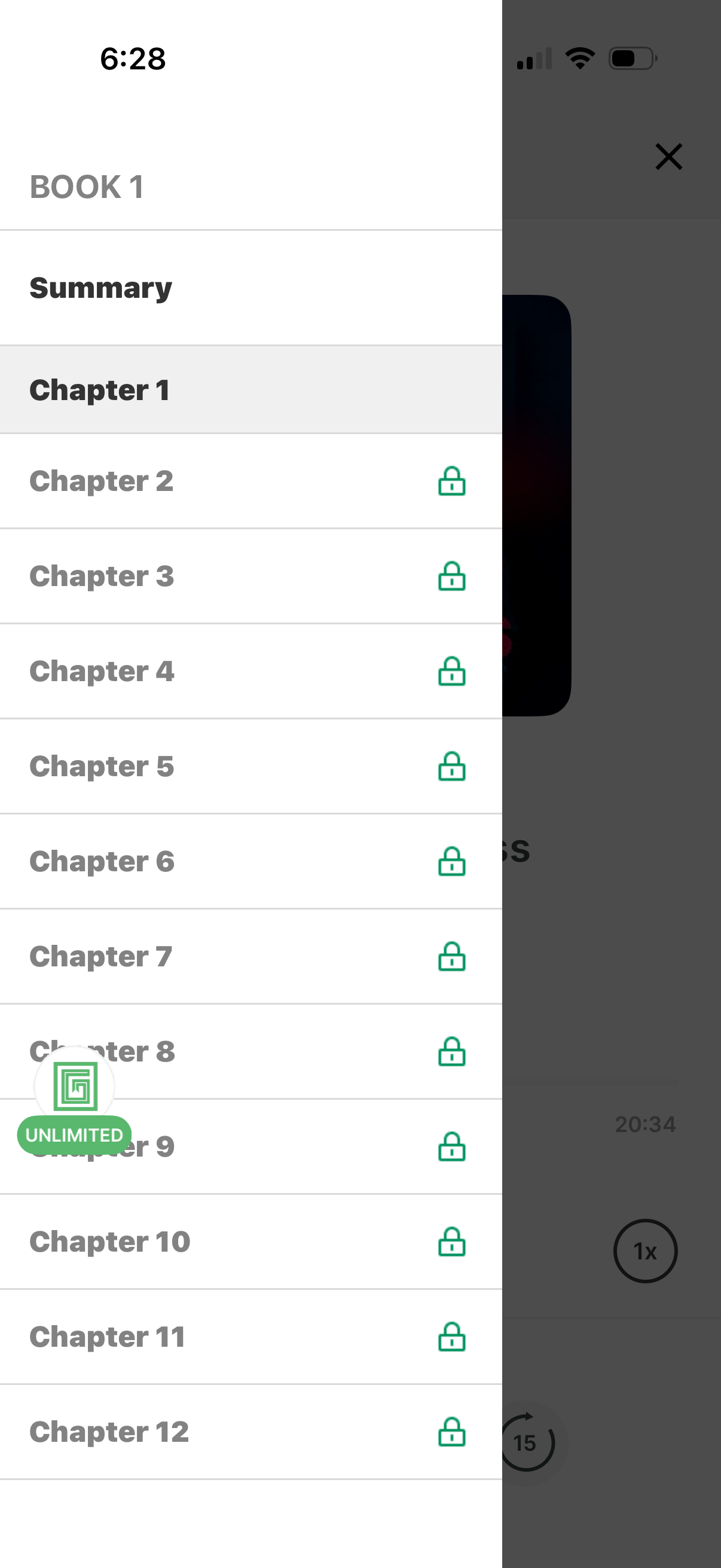Open Chapter 11 from the list
The height and width of the screenshot is (1568, 721).
click(108, 1337)
